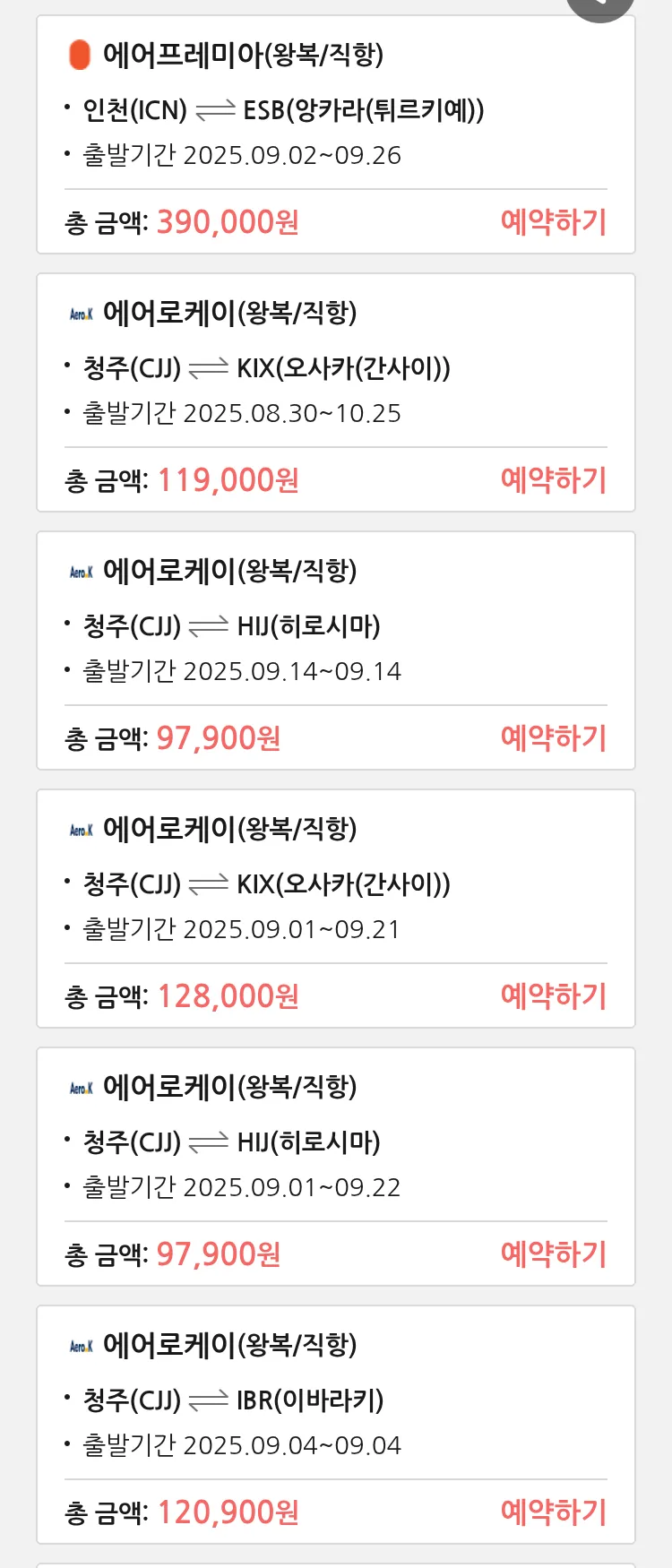Tap the dark floating button at top right
The height and width of the screenshot is (1568, 672).
[600, 7]
